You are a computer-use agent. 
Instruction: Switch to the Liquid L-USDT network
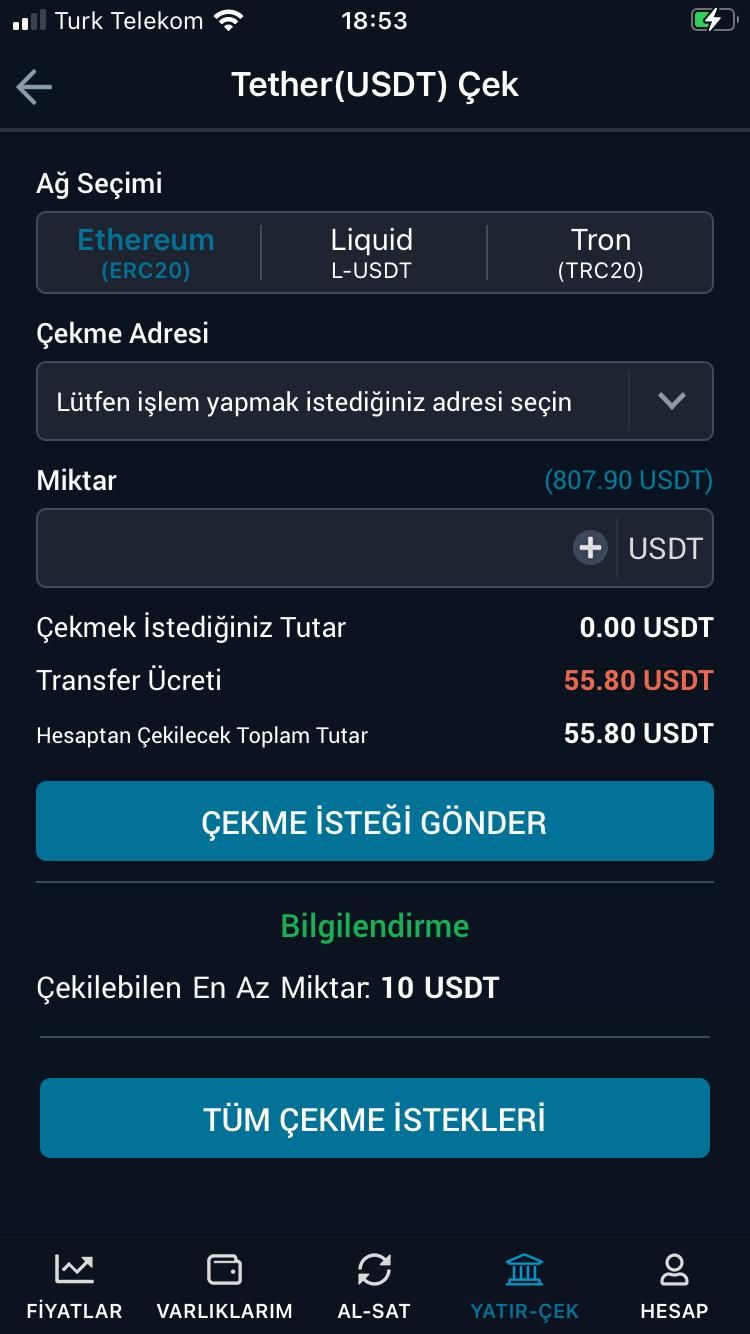point(372,252)
